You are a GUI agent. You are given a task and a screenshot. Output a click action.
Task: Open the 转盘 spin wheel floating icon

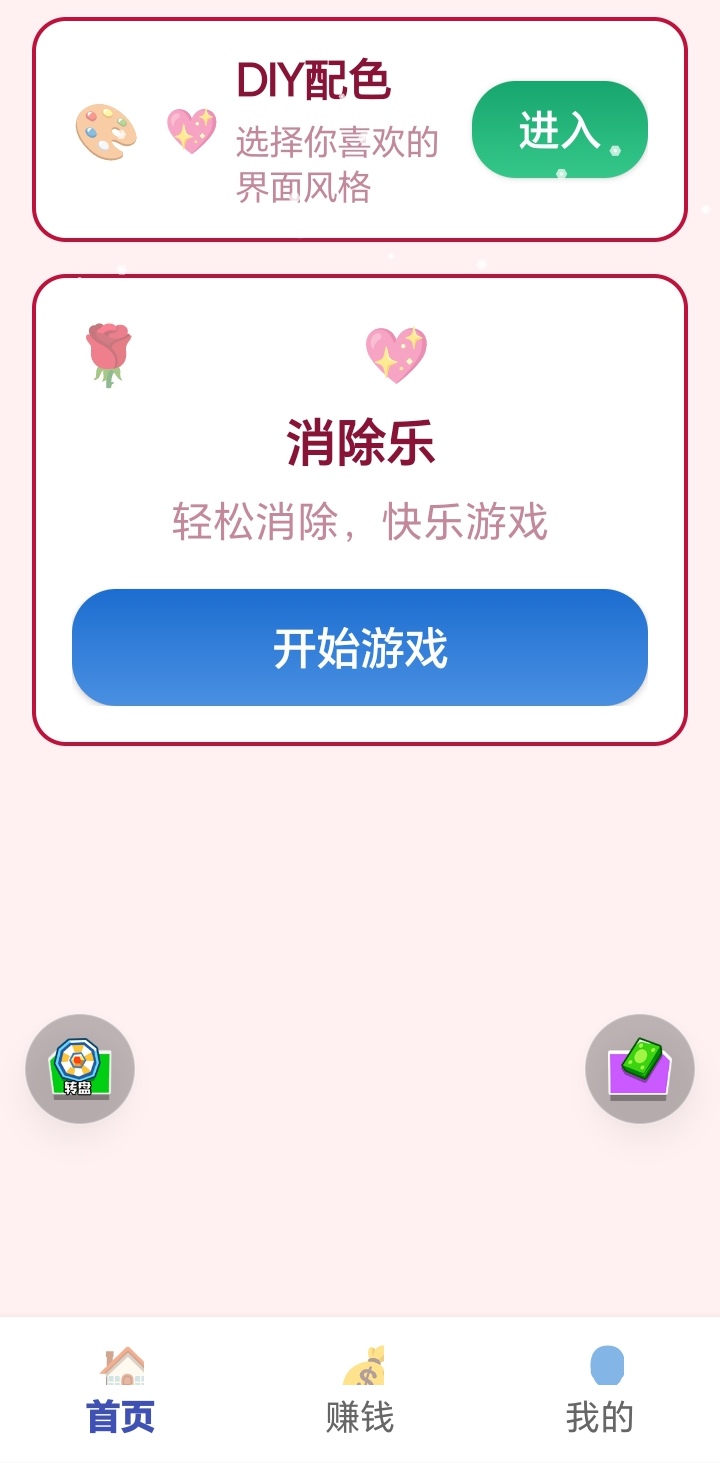point(80,1069)
